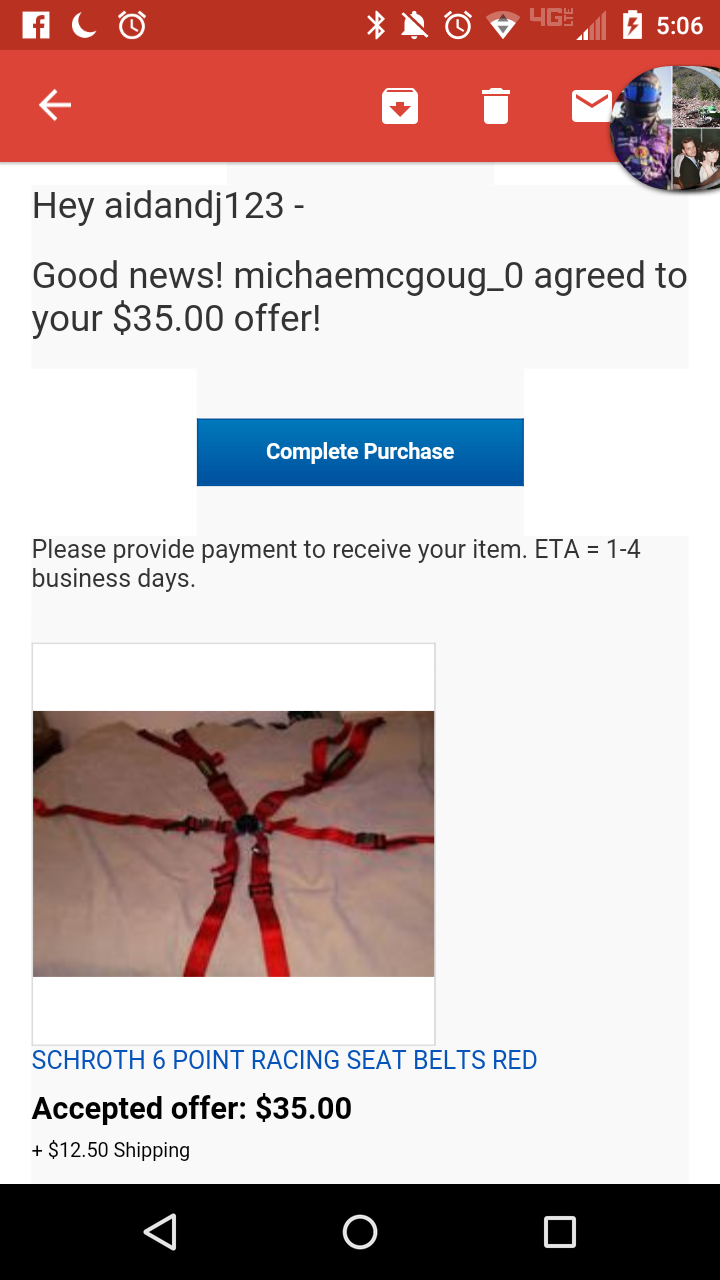Show recent apps
Viewport: 720px width, 1280px height.
click(x=560, y=1232)
